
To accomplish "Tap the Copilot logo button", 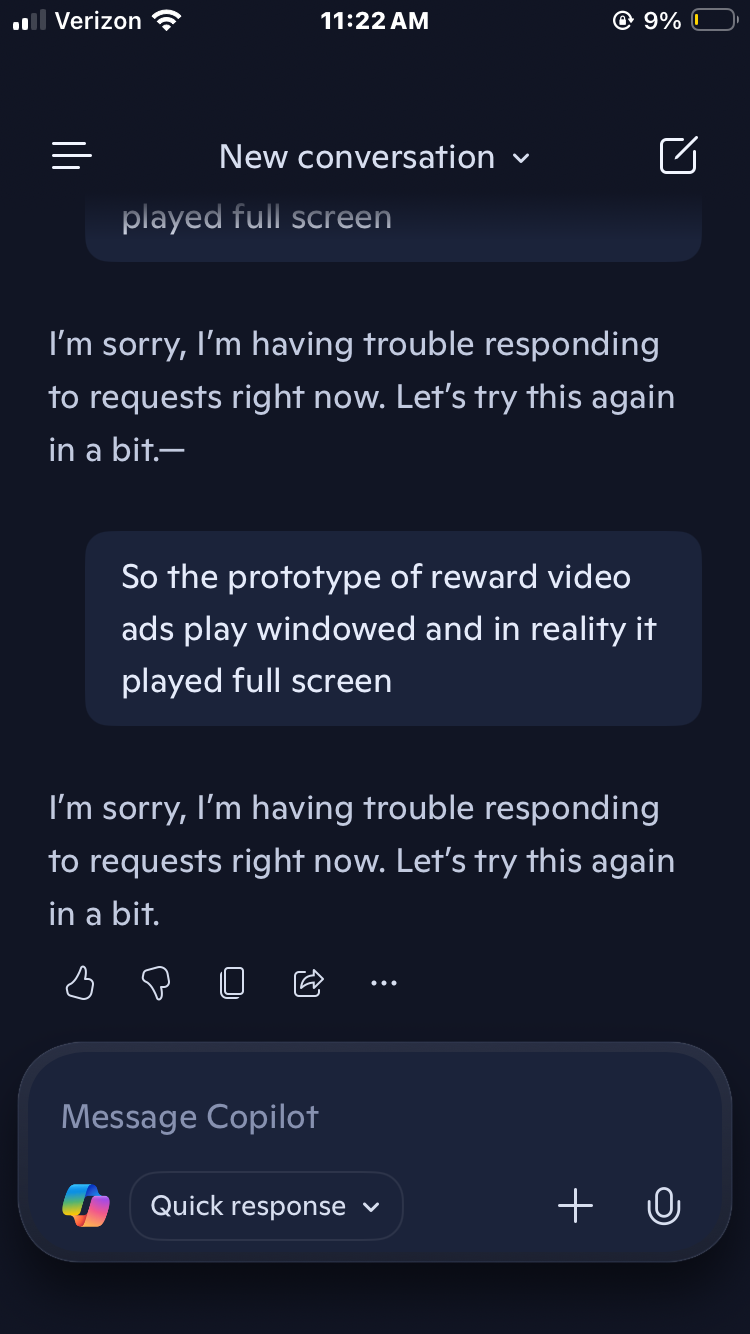I will [86, 1206].
